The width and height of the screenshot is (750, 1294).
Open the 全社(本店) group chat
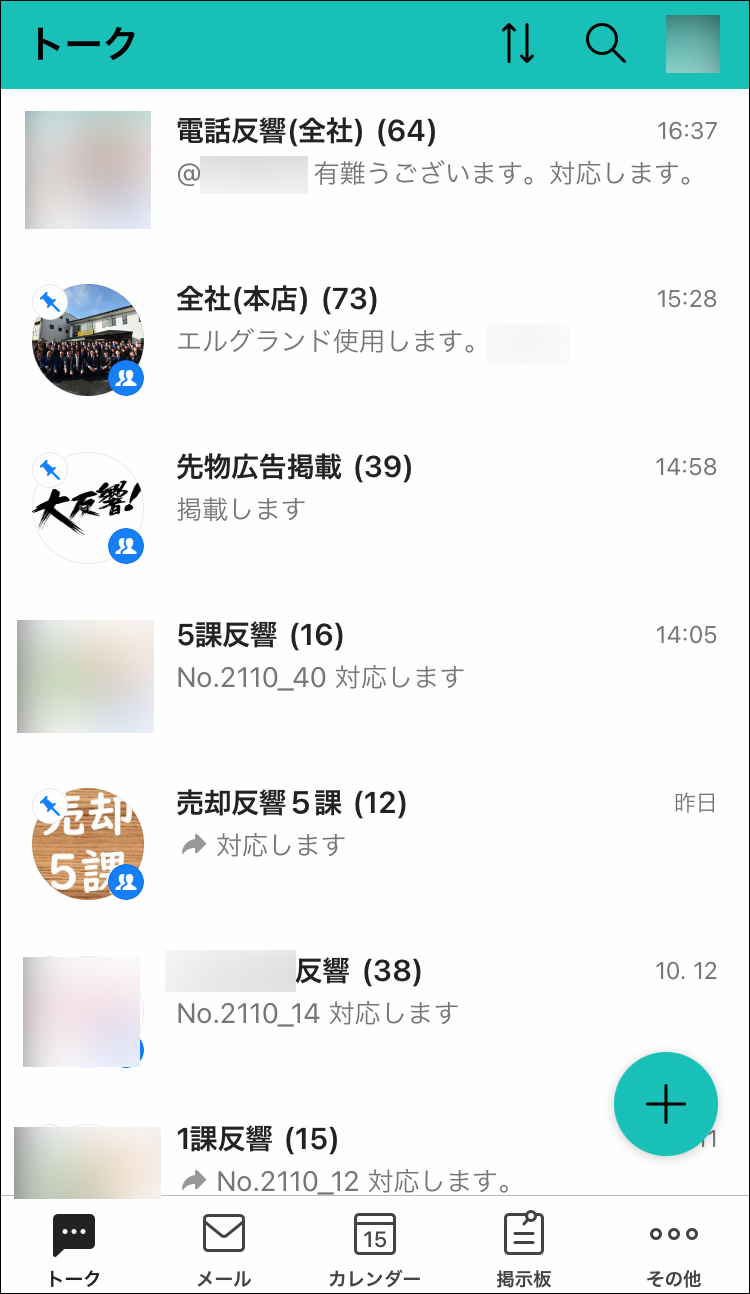[400, 320]
